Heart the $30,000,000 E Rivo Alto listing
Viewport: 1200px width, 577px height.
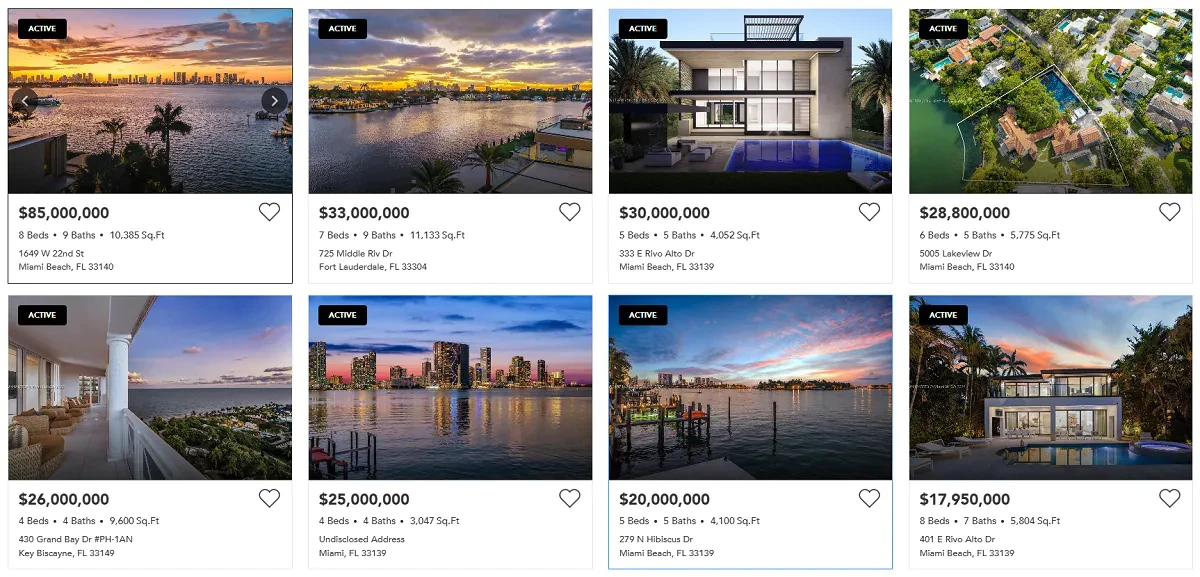pyautogui.click(x=869, y=212)
